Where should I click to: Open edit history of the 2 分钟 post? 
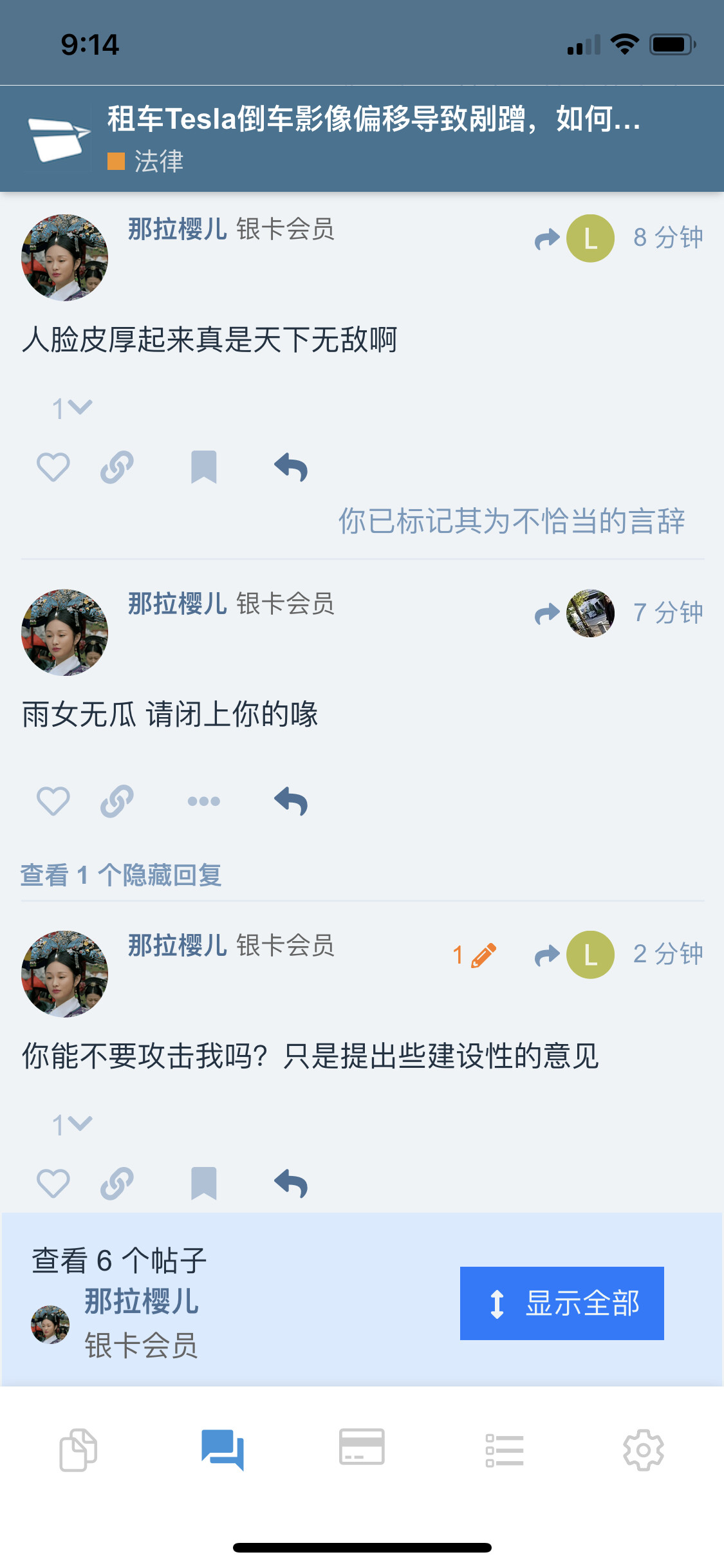475,955
